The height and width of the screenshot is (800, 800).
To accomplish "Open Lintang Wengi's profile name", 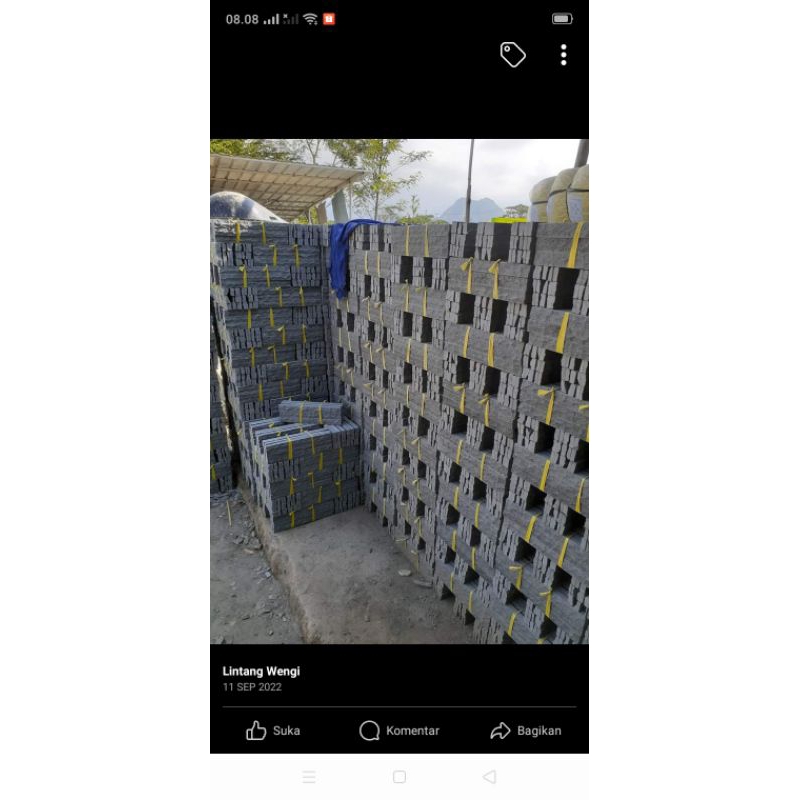I will pos(261,671).
